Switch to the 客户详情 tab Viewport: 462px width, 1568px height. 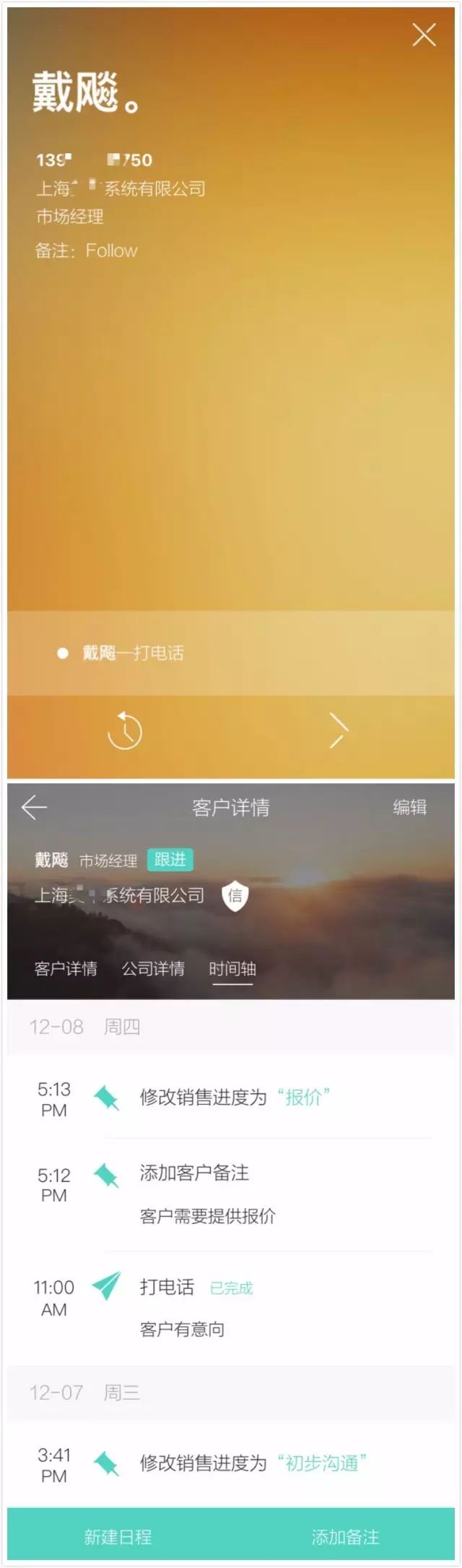click(66, 968)
